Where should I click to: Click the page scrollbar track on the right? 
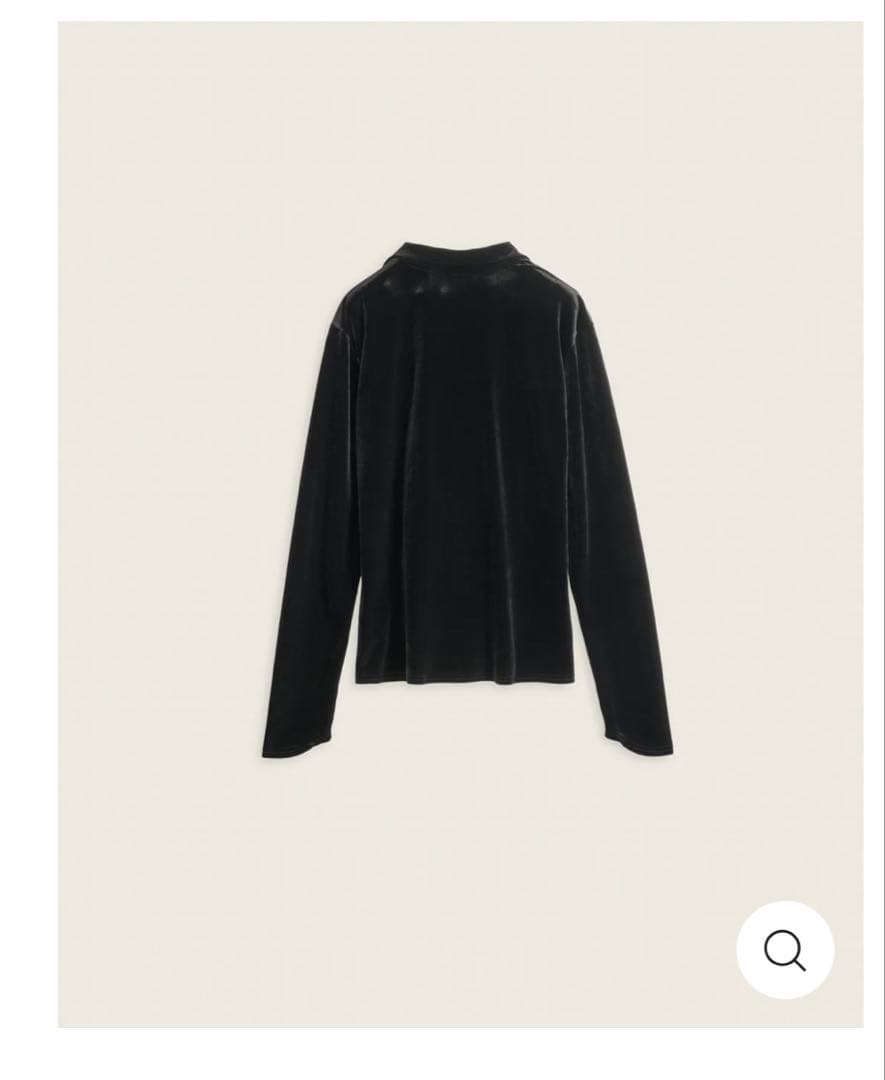click(878, 540)
